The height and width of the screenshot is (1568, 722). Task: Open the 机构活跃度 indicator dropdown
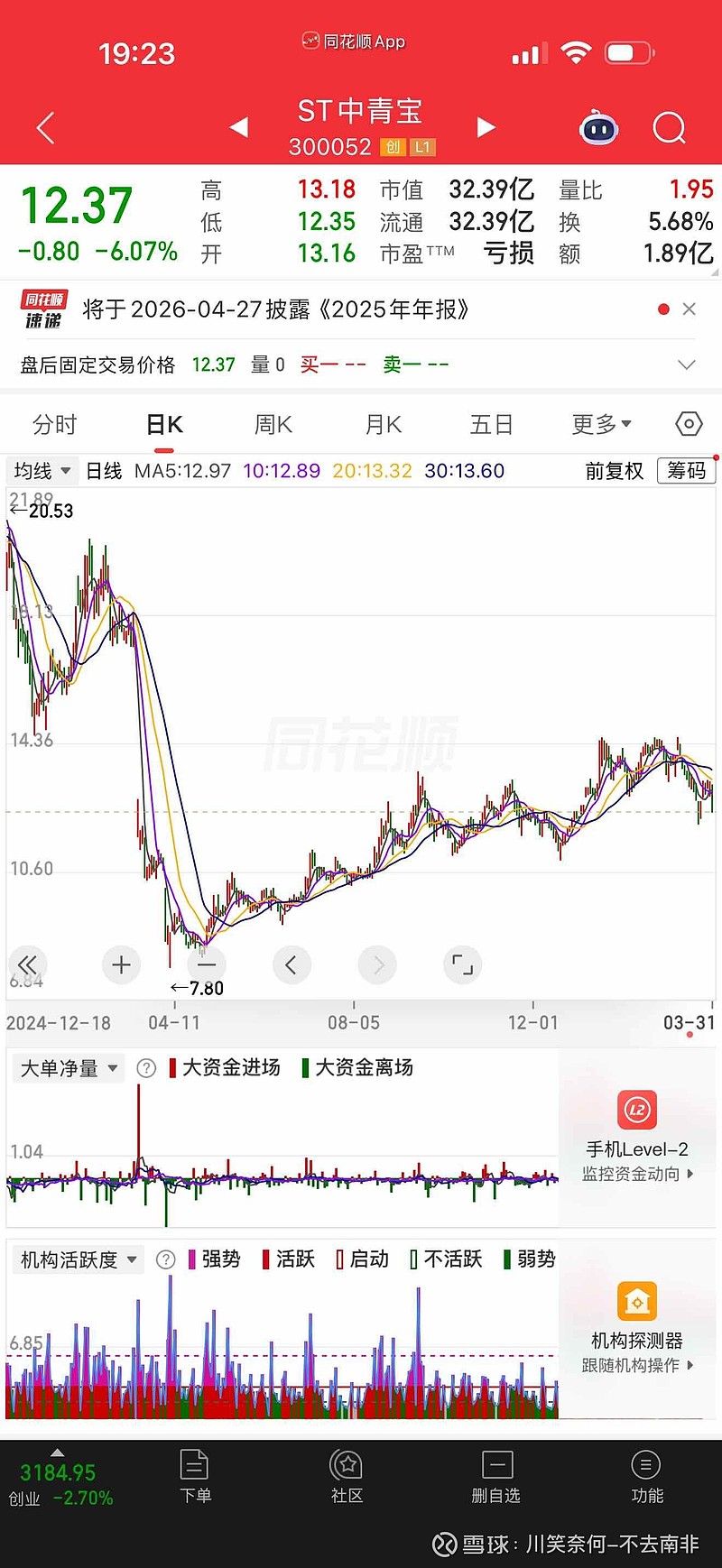pos(77,1259)
